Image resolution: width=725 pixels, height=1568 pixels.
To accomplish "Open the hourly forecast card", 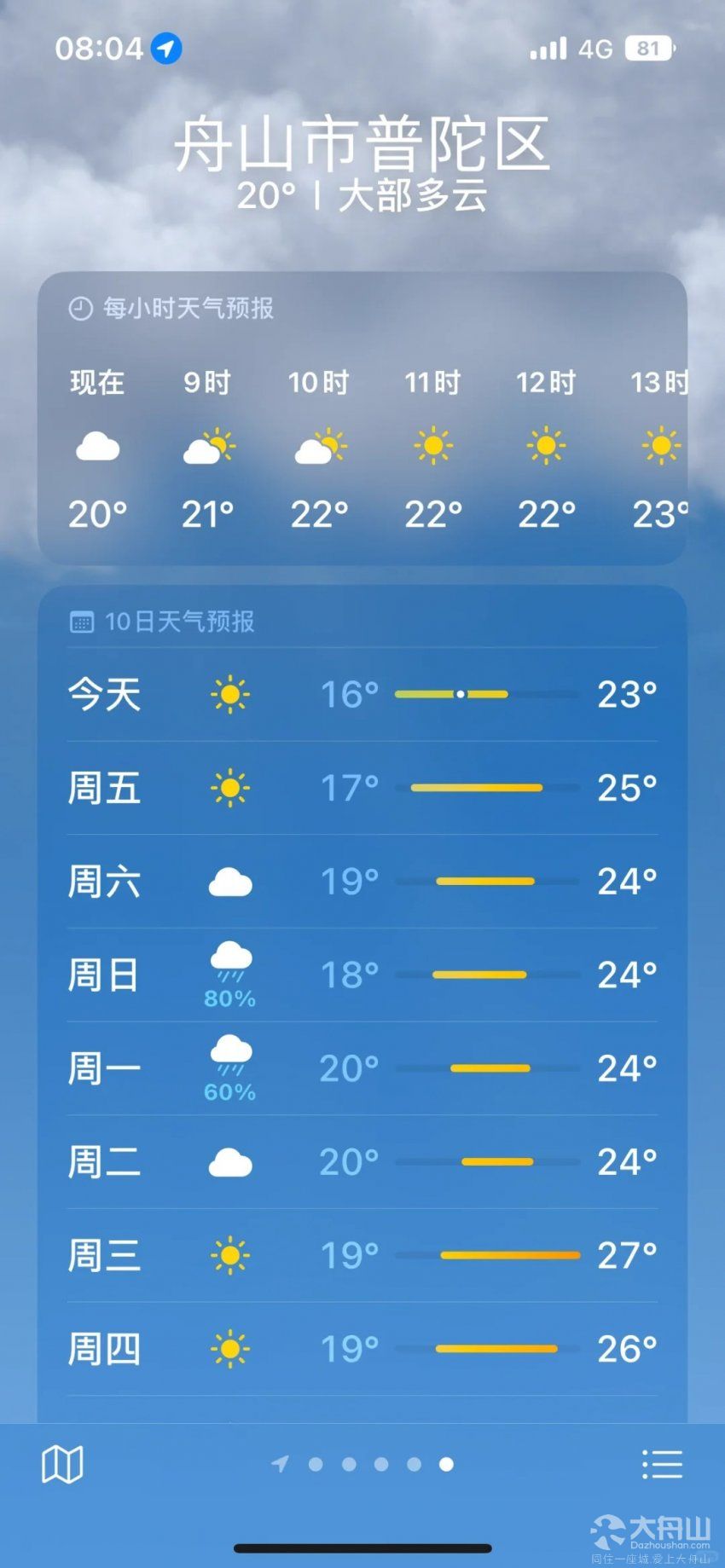I will pyautogui.click(x=362, y=418).
